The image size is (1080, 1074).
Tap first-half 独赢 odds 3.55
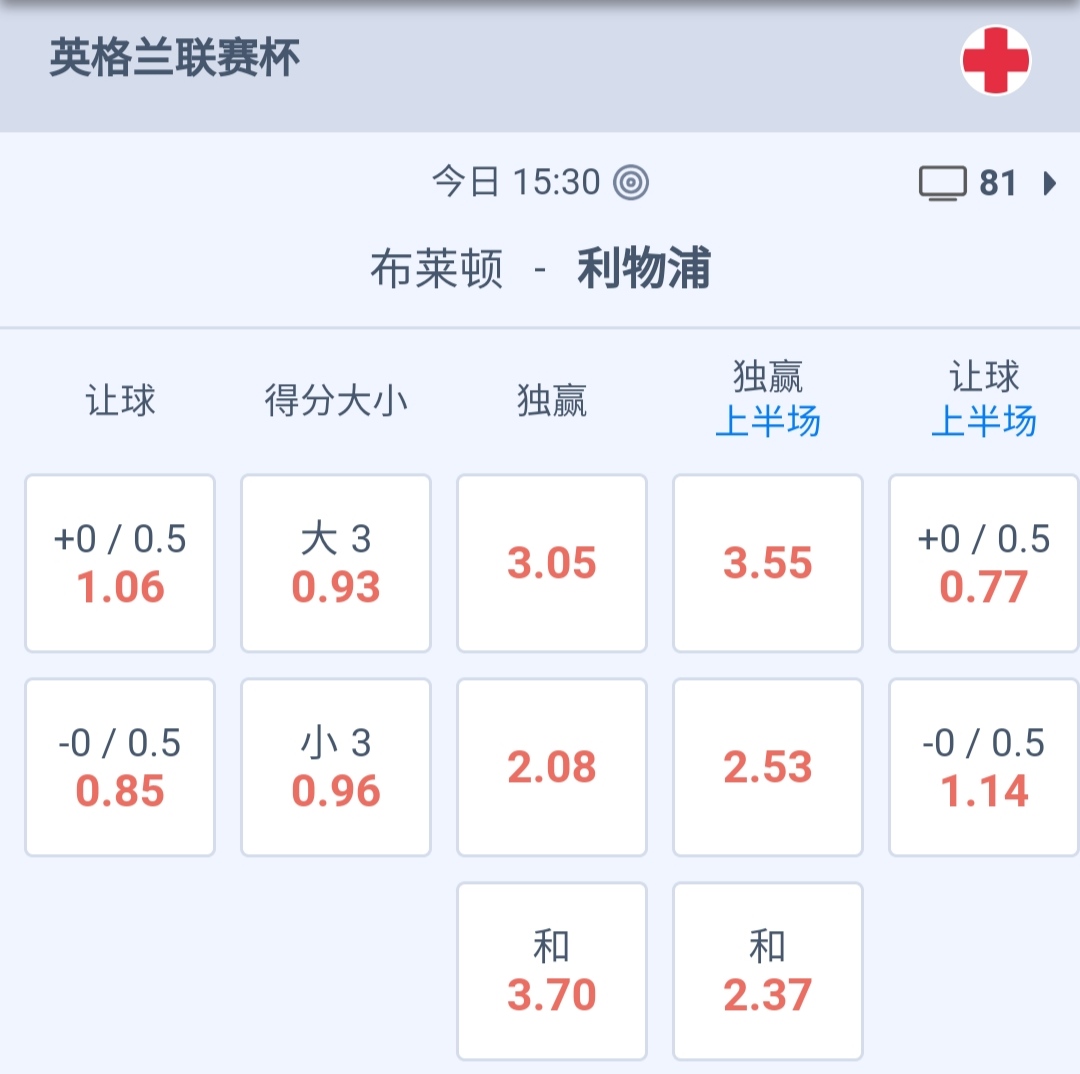pyautogui.click(x=768, y=563)
